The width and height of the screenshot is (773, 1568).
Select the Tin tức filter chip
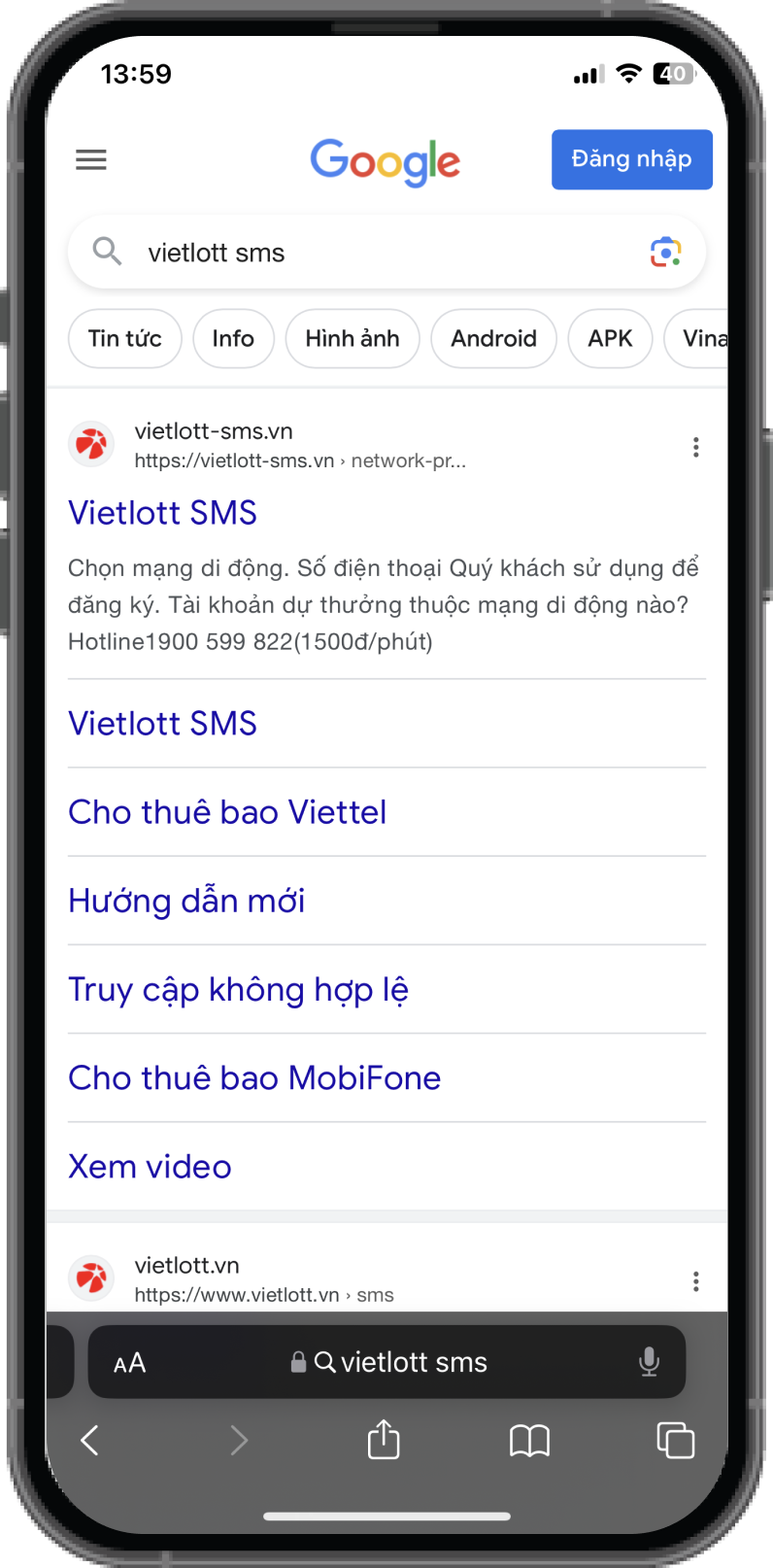tap(124, 338)
